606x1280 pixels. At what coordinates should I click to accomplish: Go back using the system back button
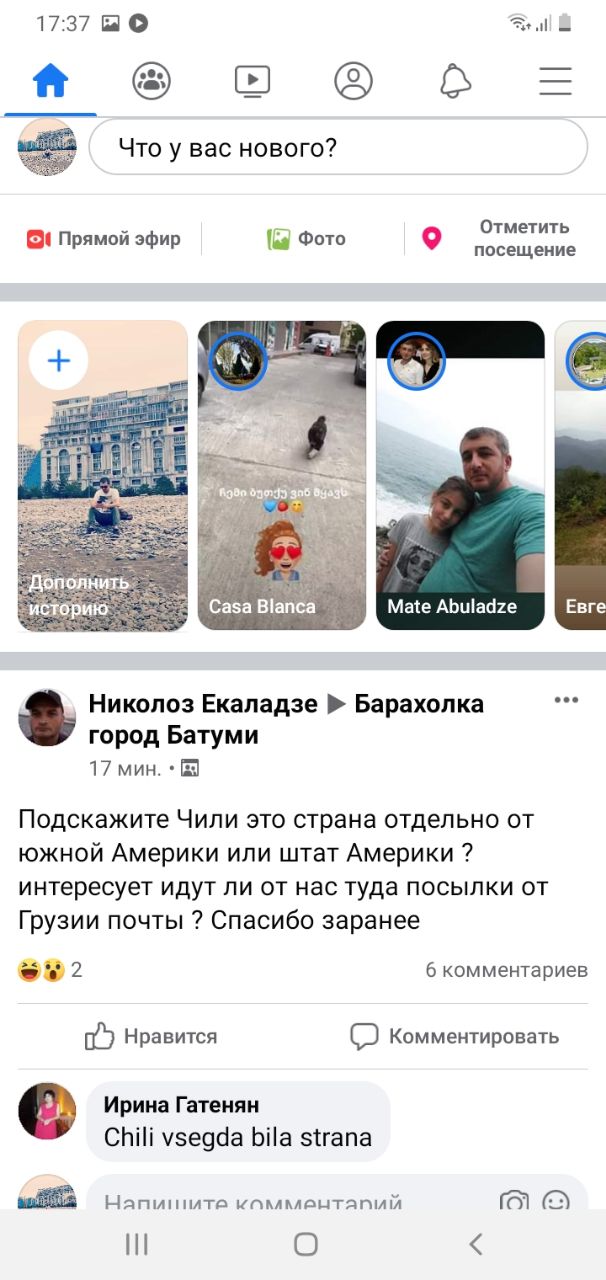pyautogui.click(x=476, y=1244)
